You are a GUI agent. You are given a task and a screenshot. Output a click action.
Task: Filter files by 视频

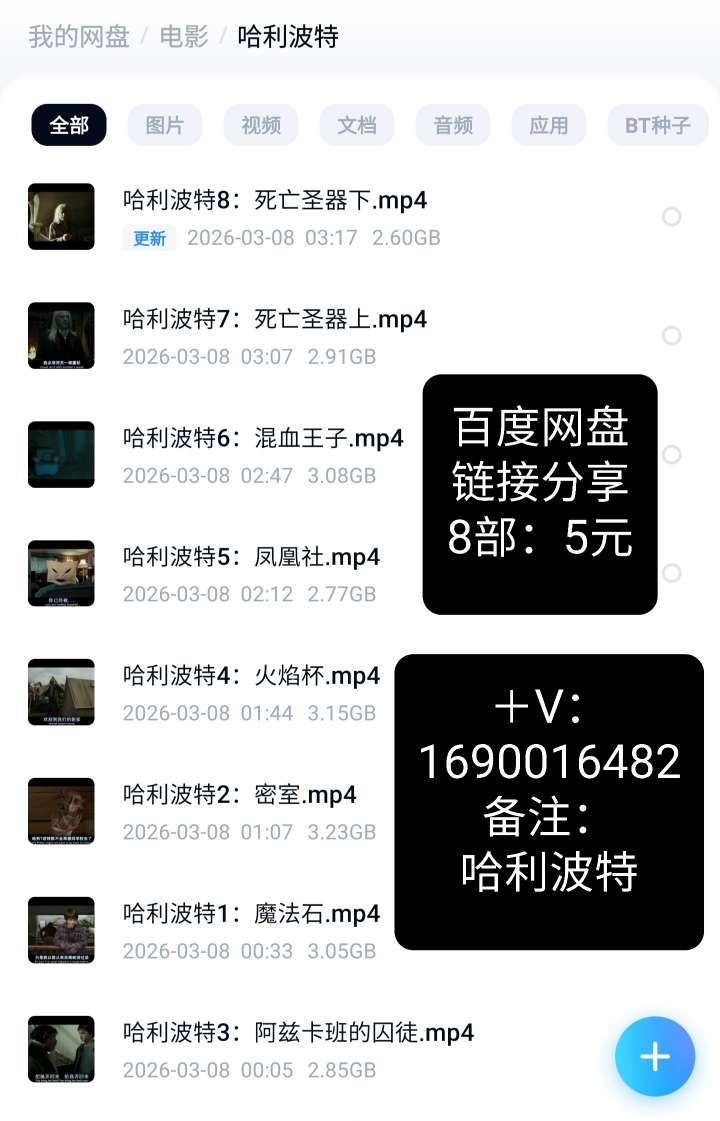[261, 125]
